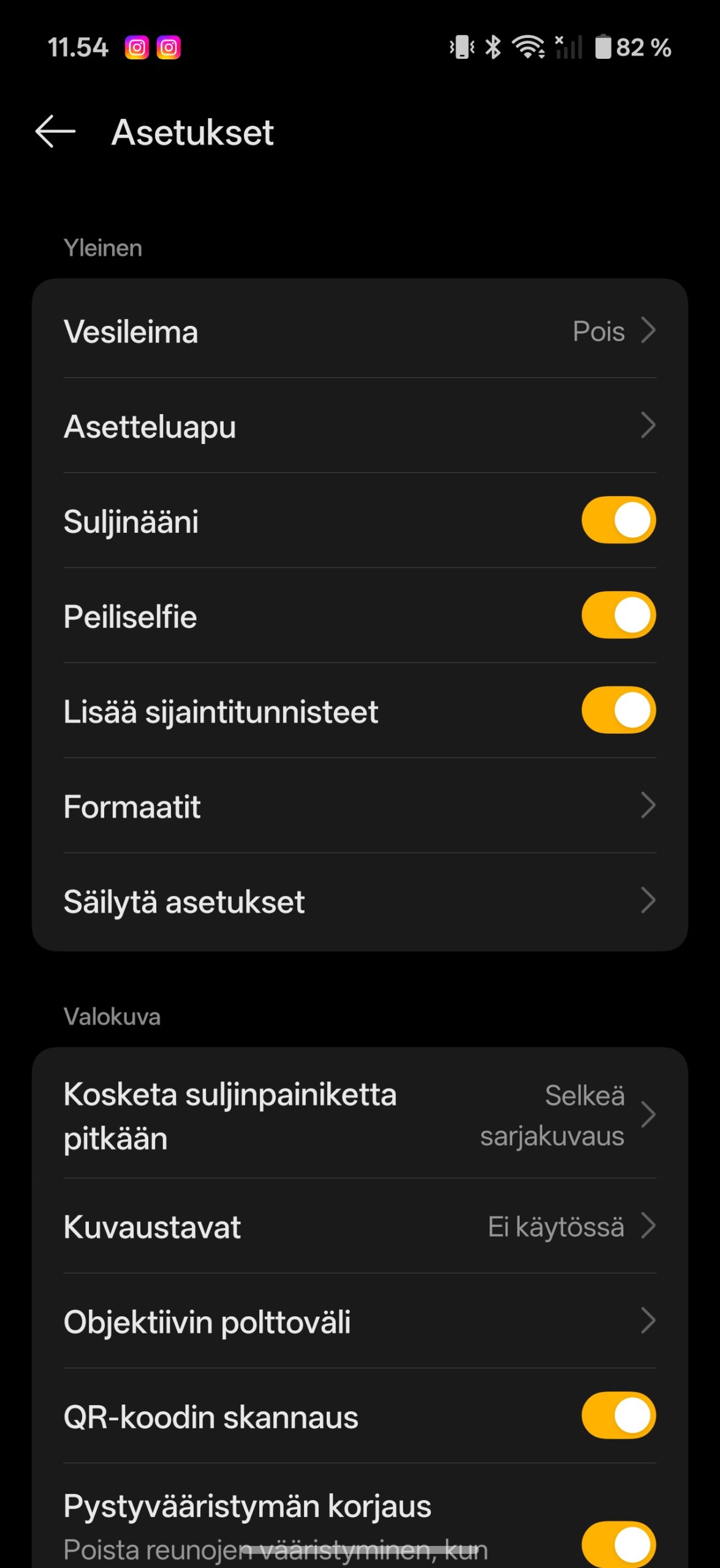Open Kuvaustavat settings
720x1568 pixels.
coord(360,1227)
